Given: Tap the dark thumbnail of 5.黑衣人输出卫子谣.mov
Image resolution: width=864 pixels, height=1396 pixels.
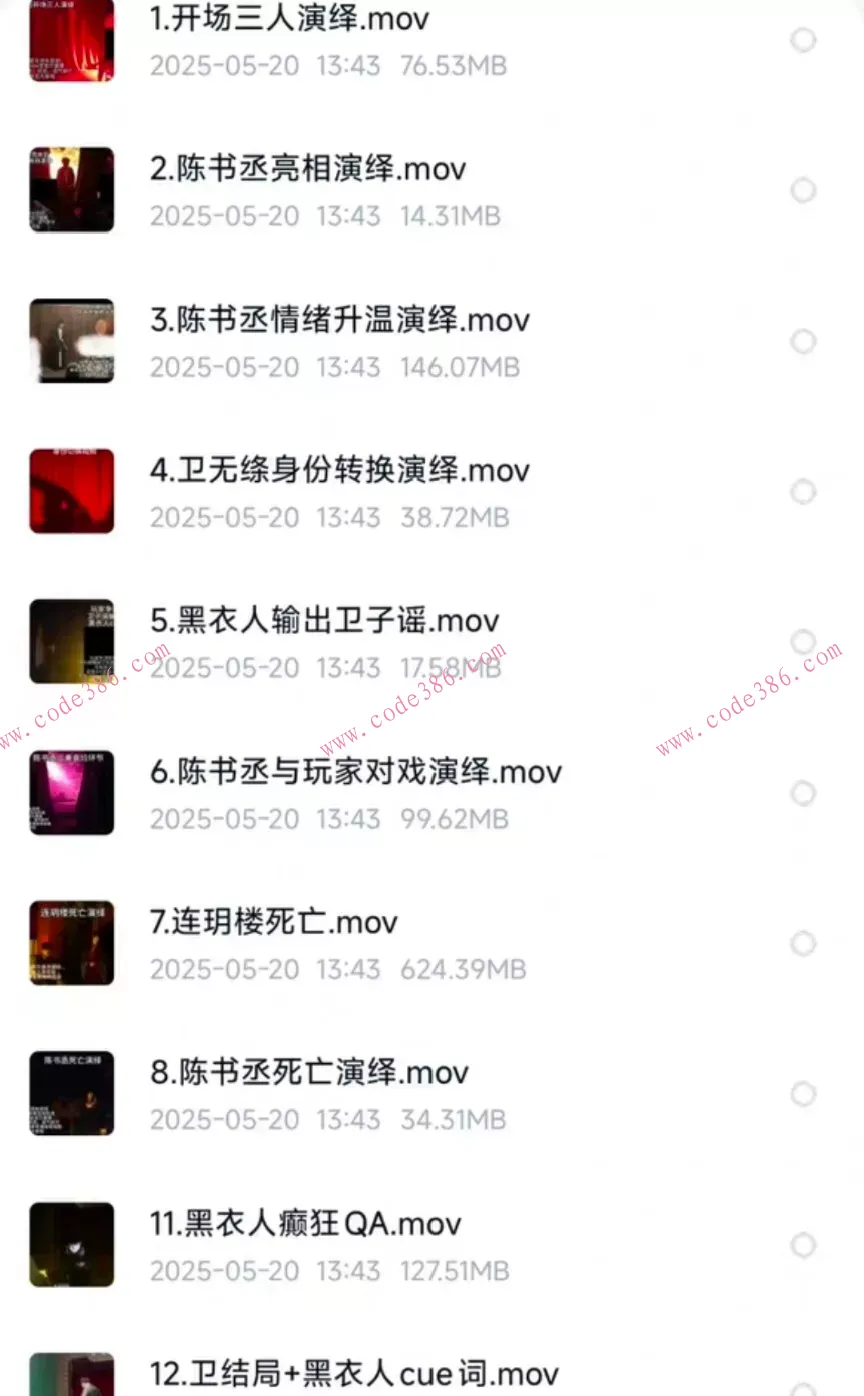Looking at the screenshot, I should pyautogui.click(x=71, y=641).
